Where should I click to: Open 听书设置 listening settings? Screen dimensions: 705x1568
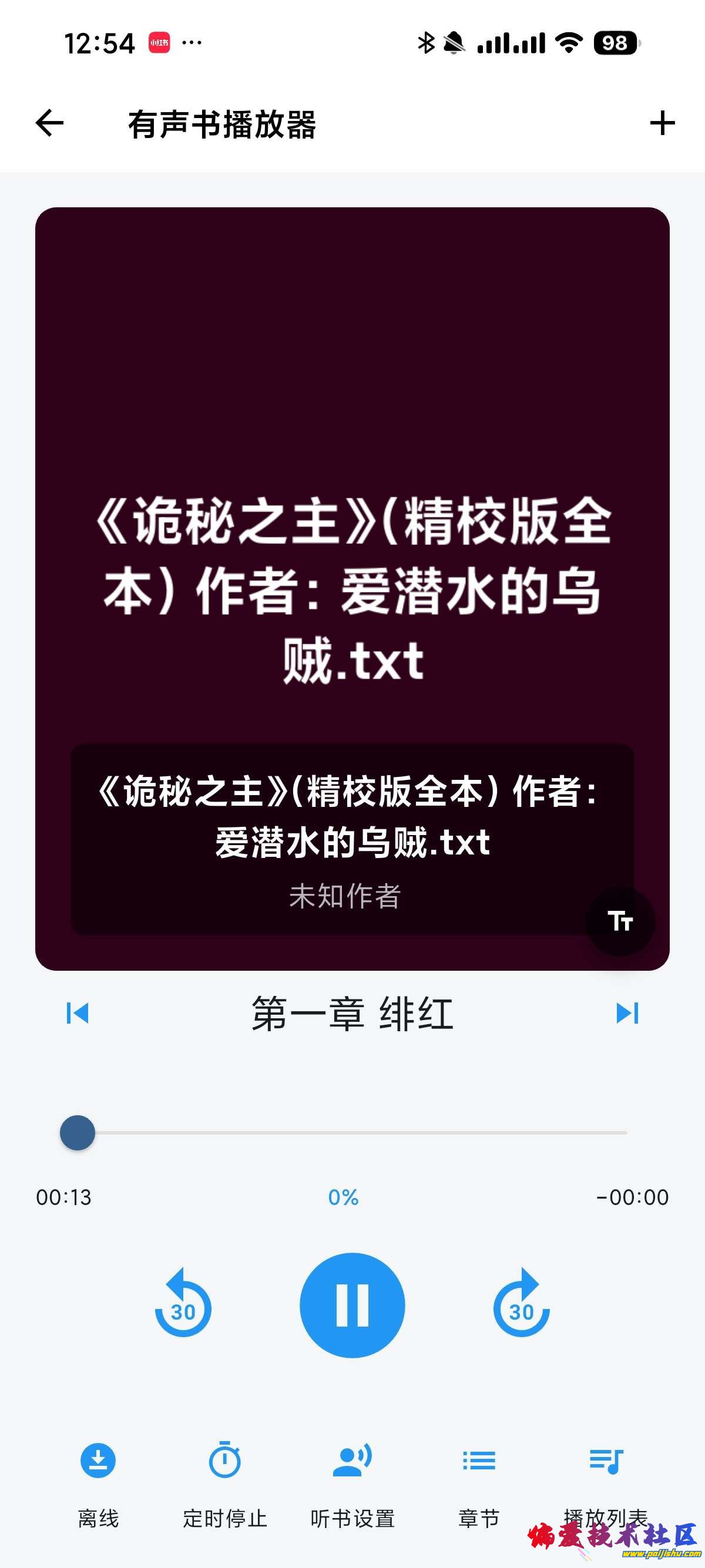tap(352, 1482)
